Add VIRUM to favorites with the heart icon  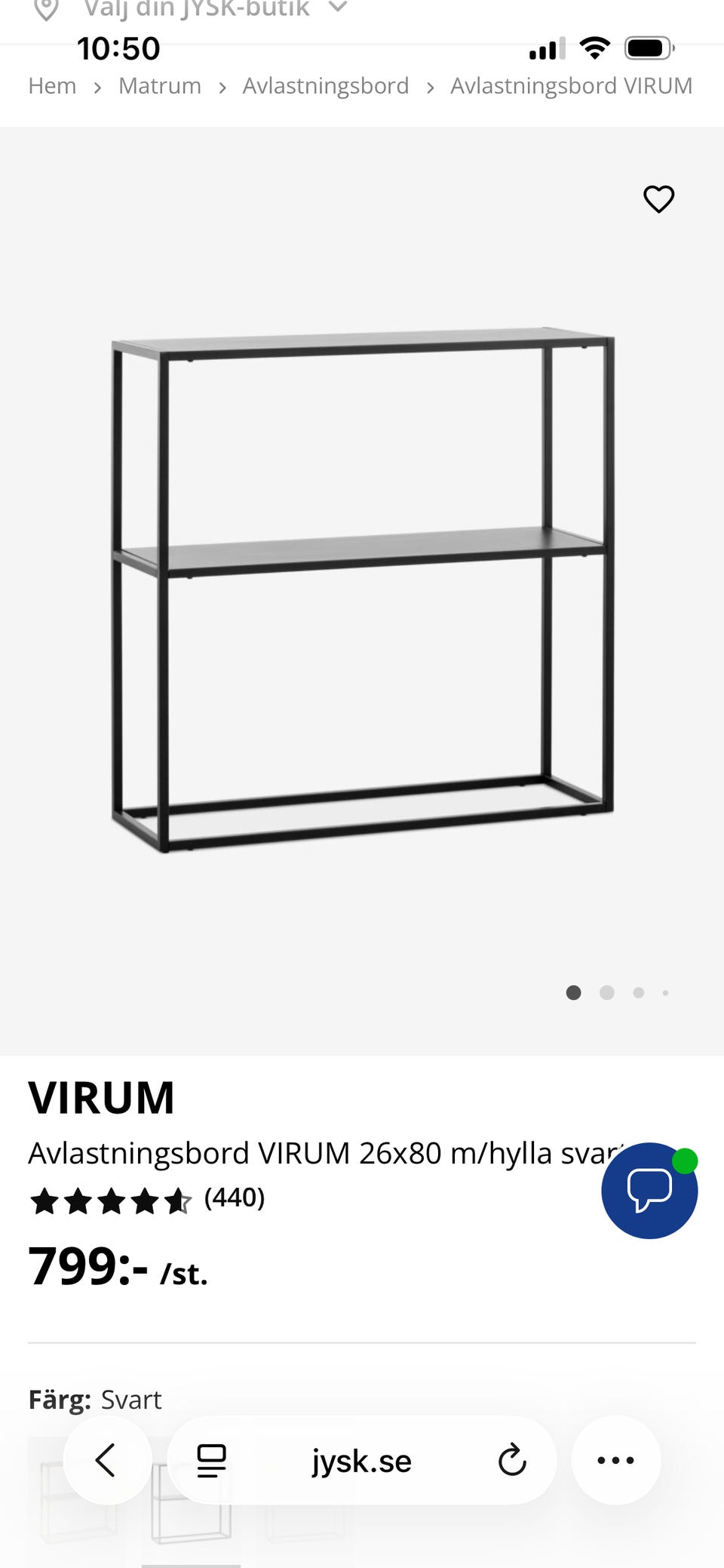(658, 199)
